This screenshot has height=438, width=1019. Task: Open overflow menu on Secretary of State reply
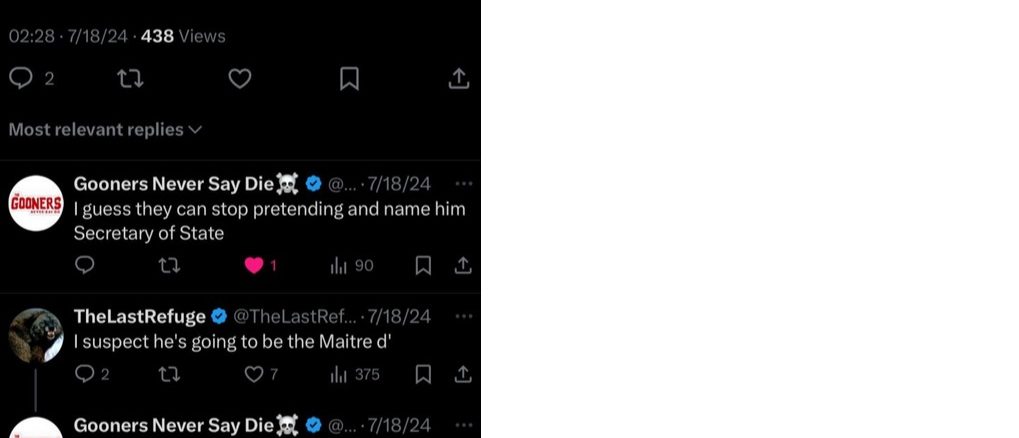coord(463,184)
